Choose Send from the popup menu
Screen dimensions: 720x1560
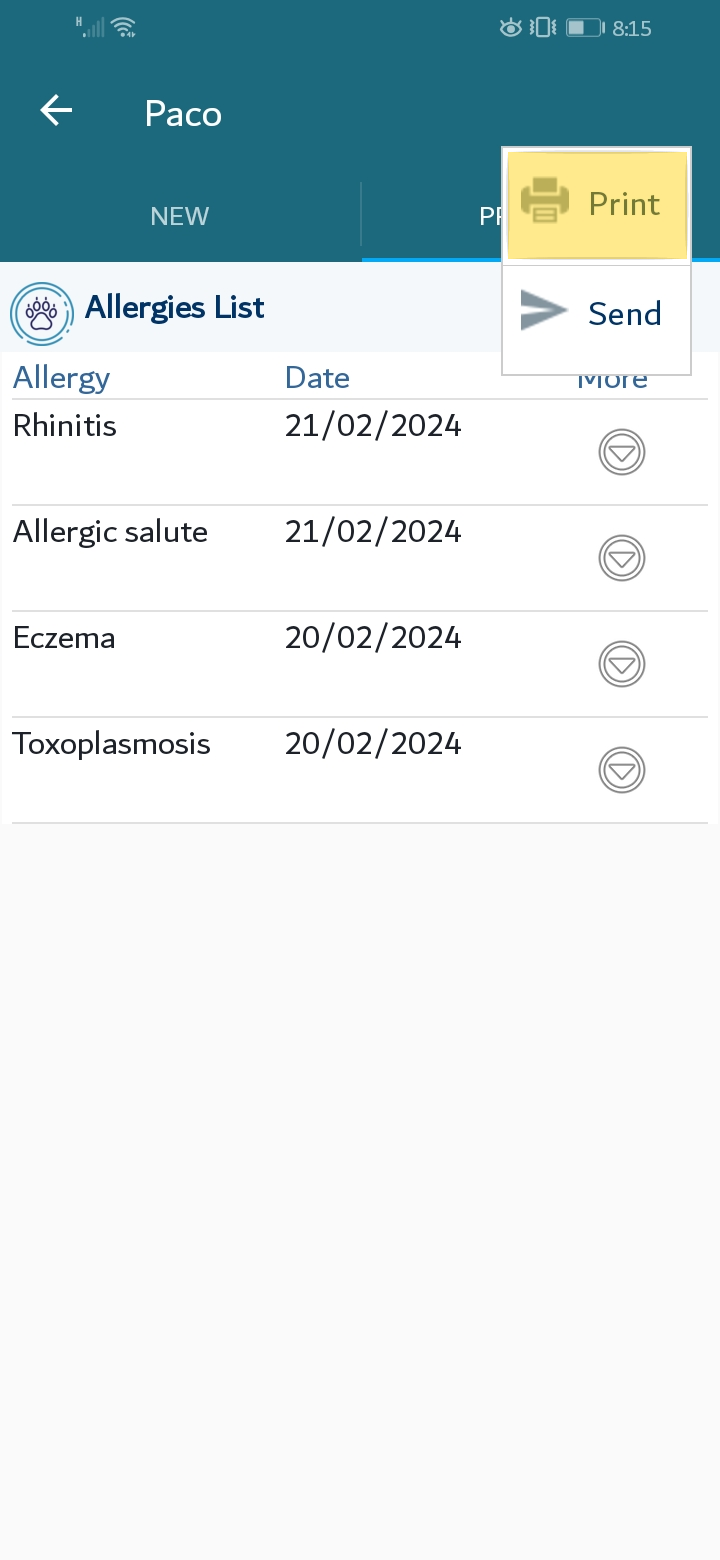pos(596,314)
